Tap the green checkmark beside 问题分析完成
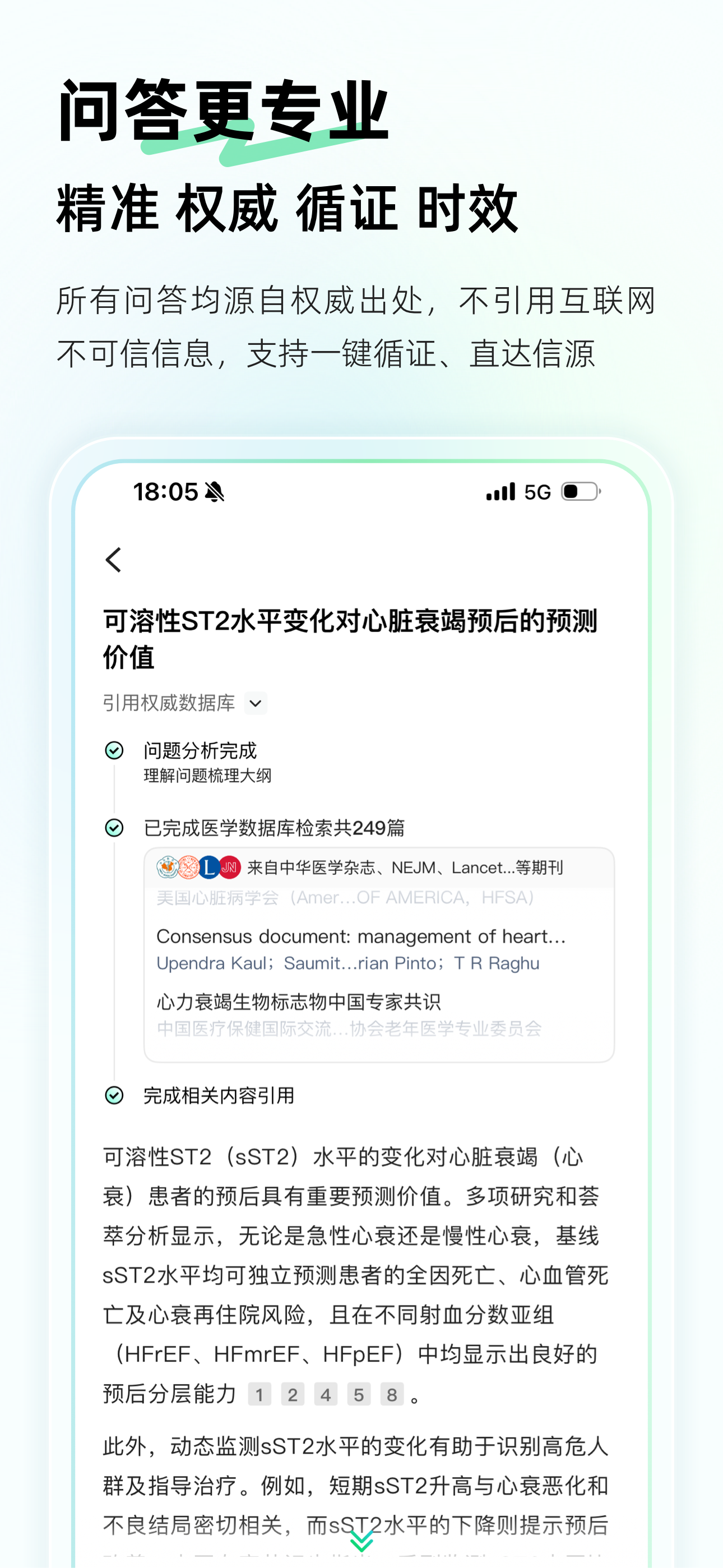The height and width of the screenshot is (1568, 723). pos(113,750)
